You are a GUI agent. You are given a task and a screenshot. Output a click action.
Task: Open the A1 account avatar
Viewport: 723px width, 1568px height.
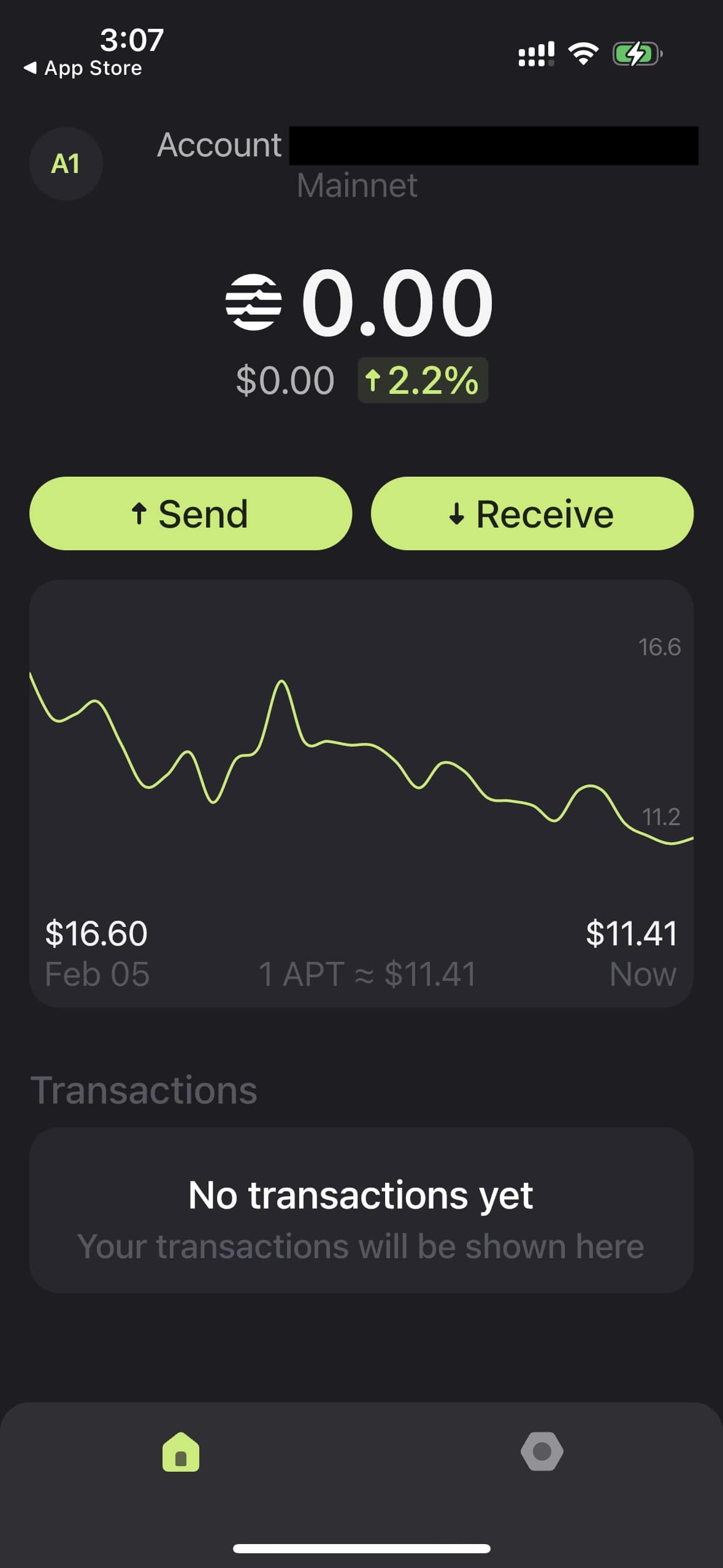point(66,164)
